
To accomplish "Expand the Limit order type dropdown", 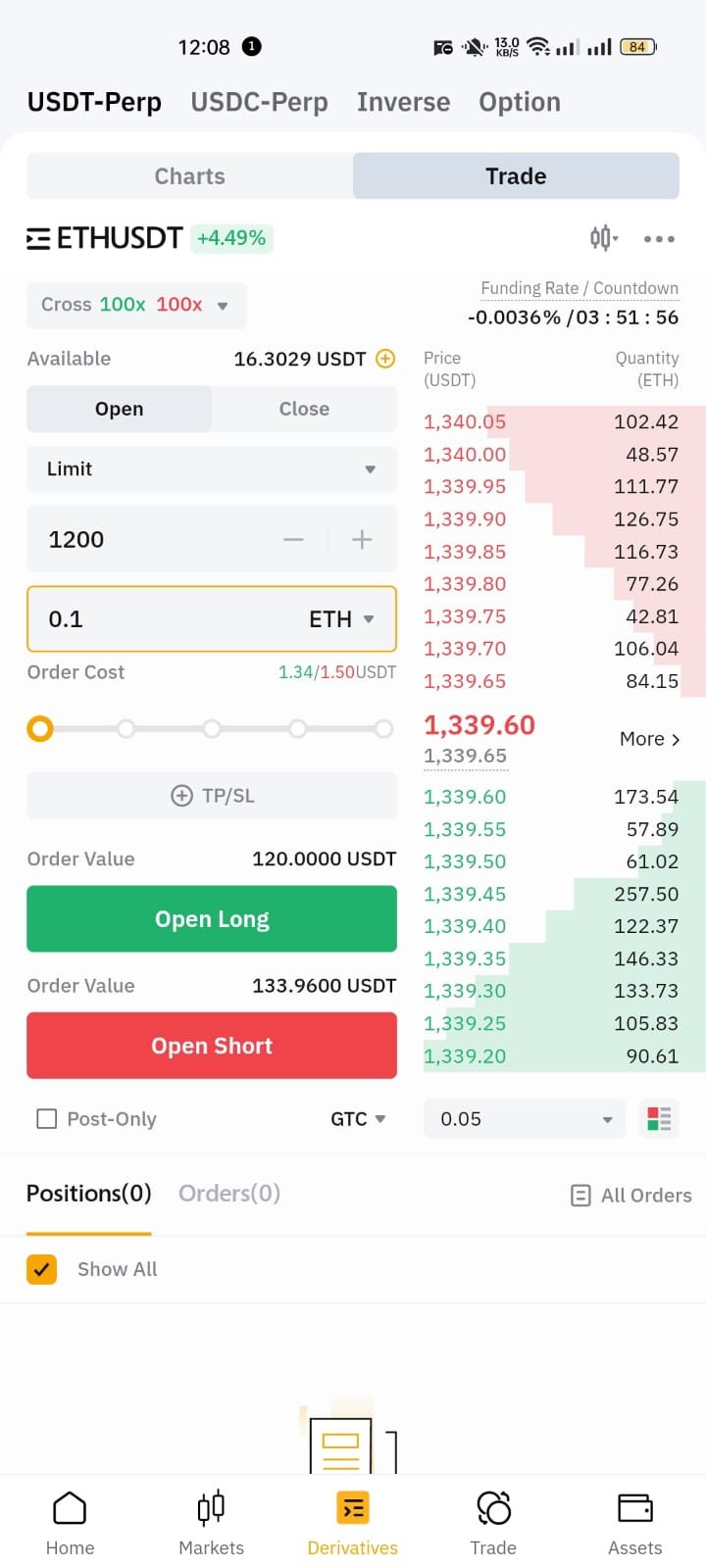I will pos(212,469).
